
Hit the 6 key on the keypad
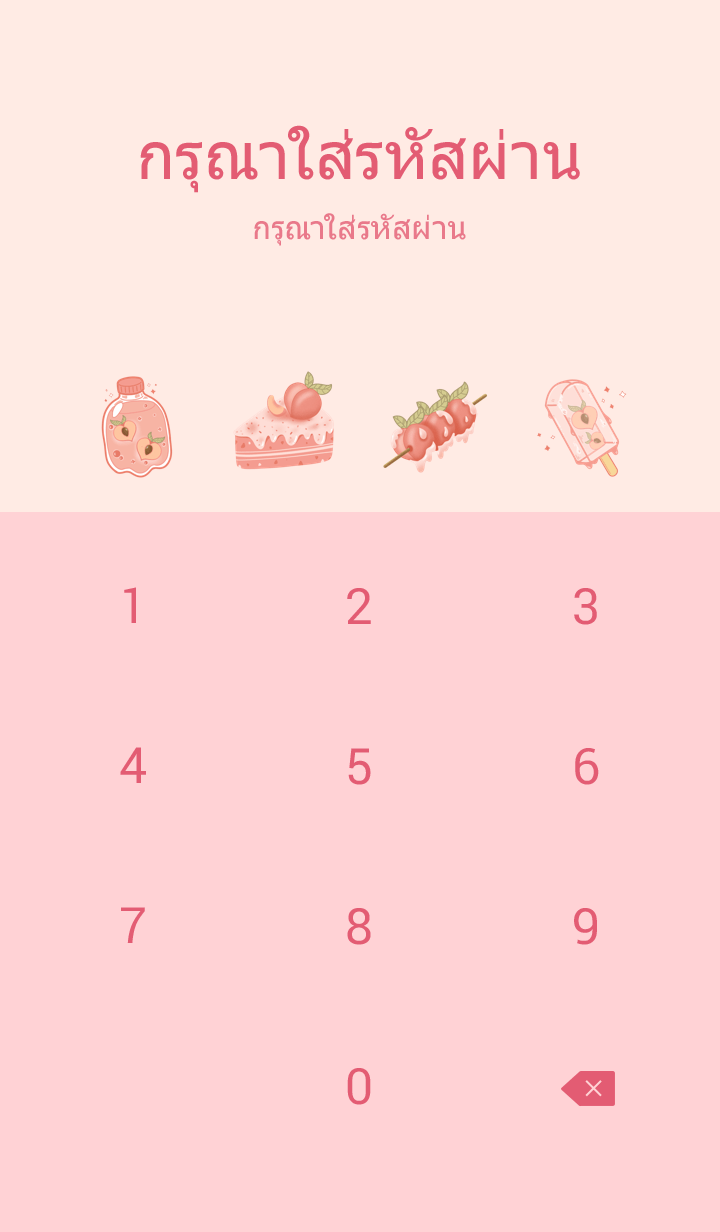tap(586, 767)
